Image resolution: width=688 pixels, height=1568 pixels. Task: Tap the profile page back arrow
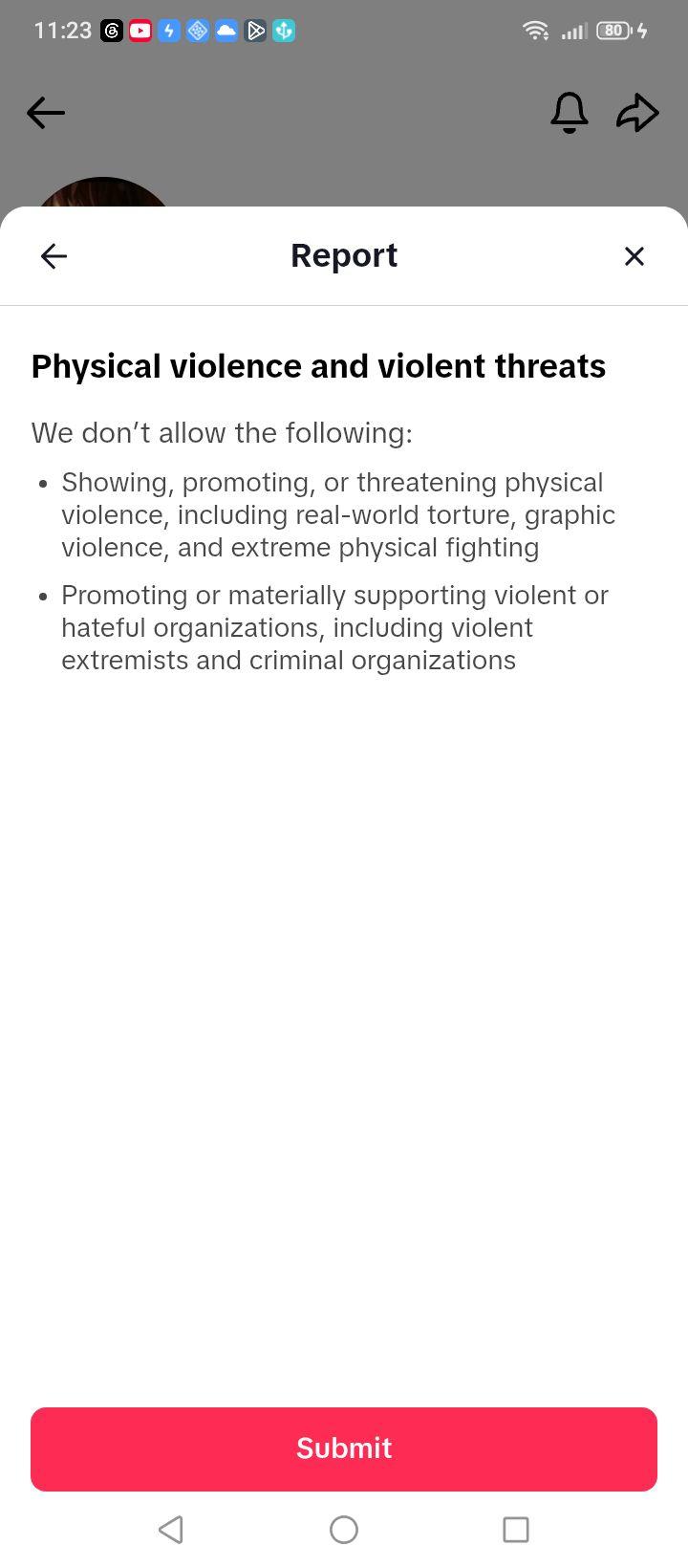pos(46,113)
